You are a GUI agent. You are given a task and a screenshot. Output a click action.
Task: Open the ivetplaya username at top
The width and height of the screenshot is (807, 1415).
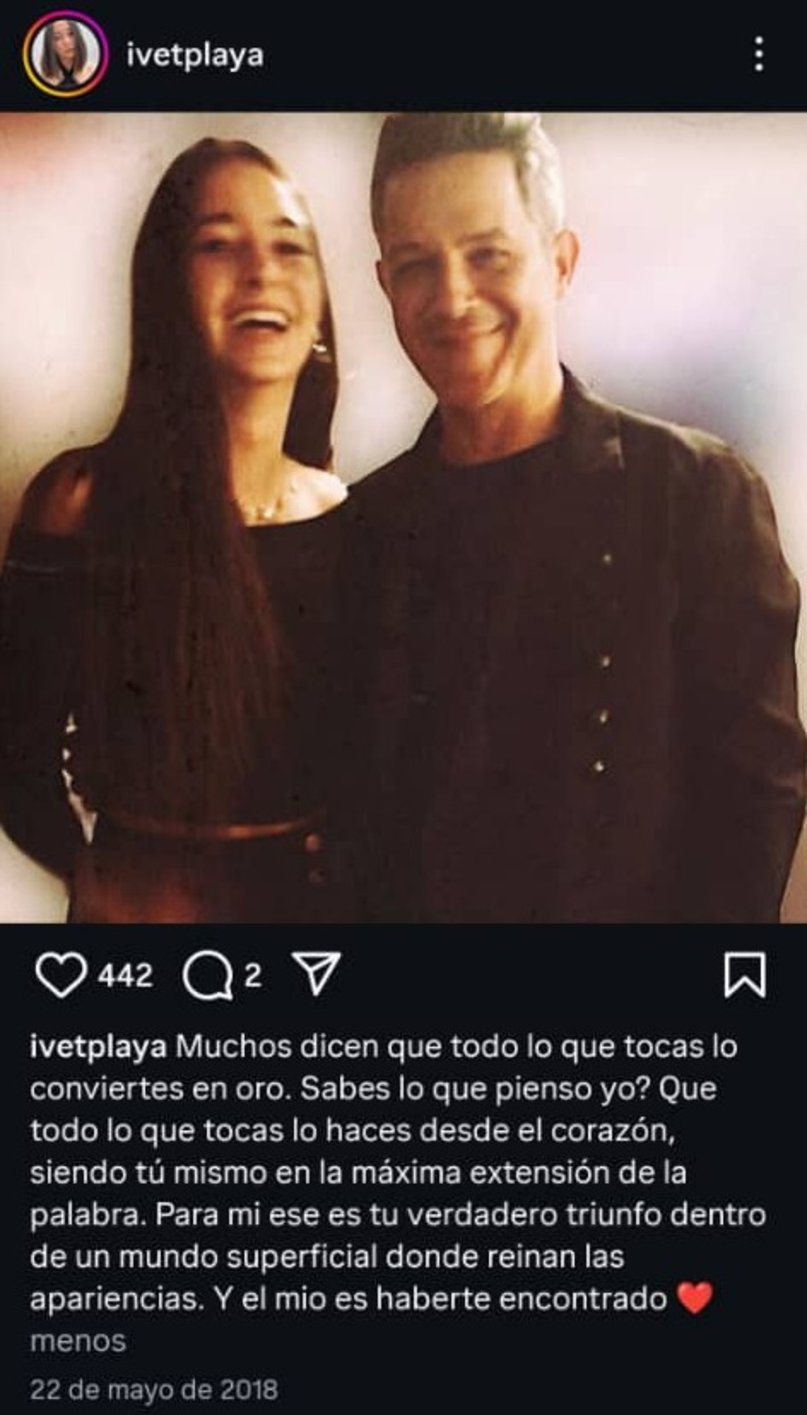(195, 56)
